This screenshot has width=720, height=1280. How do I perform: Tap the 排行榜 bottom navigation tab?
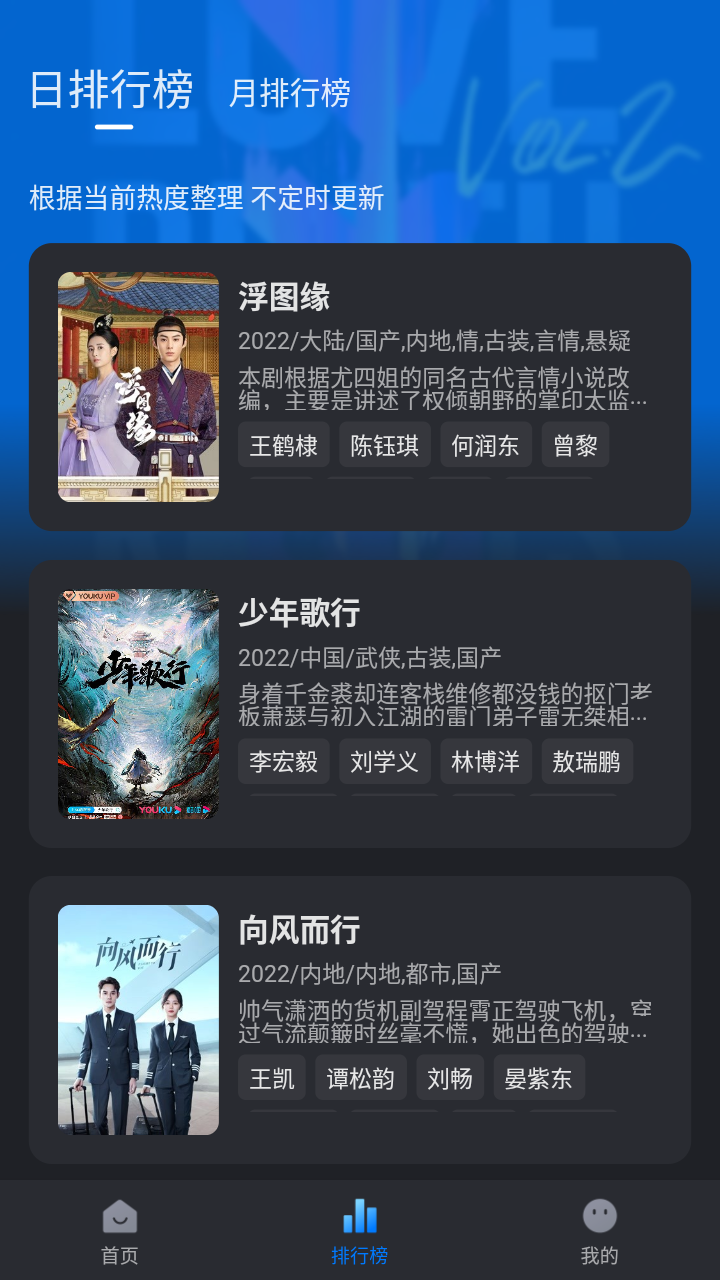[x=360, y=1231]
